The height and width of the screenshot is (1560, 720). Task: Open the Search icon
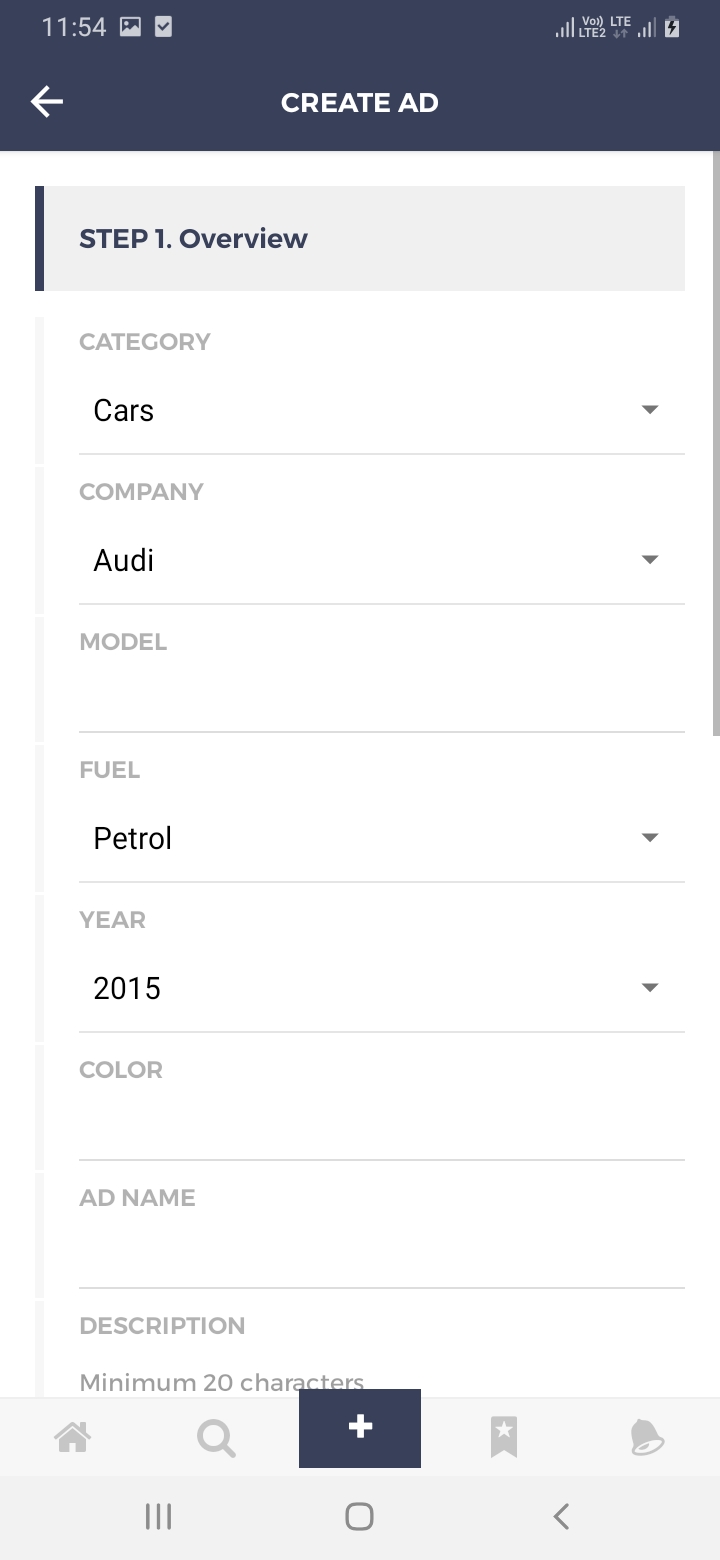tap(216, 1436)
